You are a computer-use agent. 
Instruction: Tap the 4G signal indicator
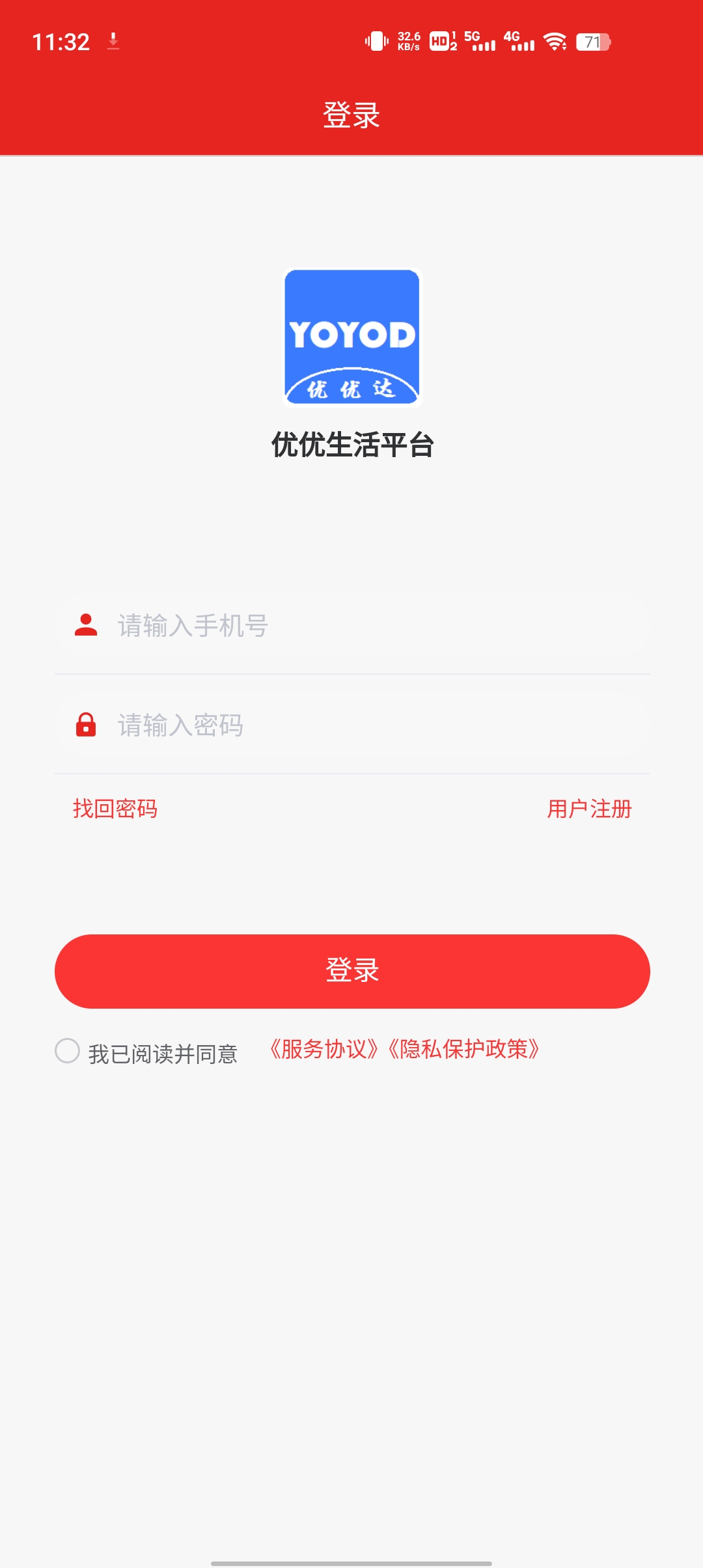519,41
